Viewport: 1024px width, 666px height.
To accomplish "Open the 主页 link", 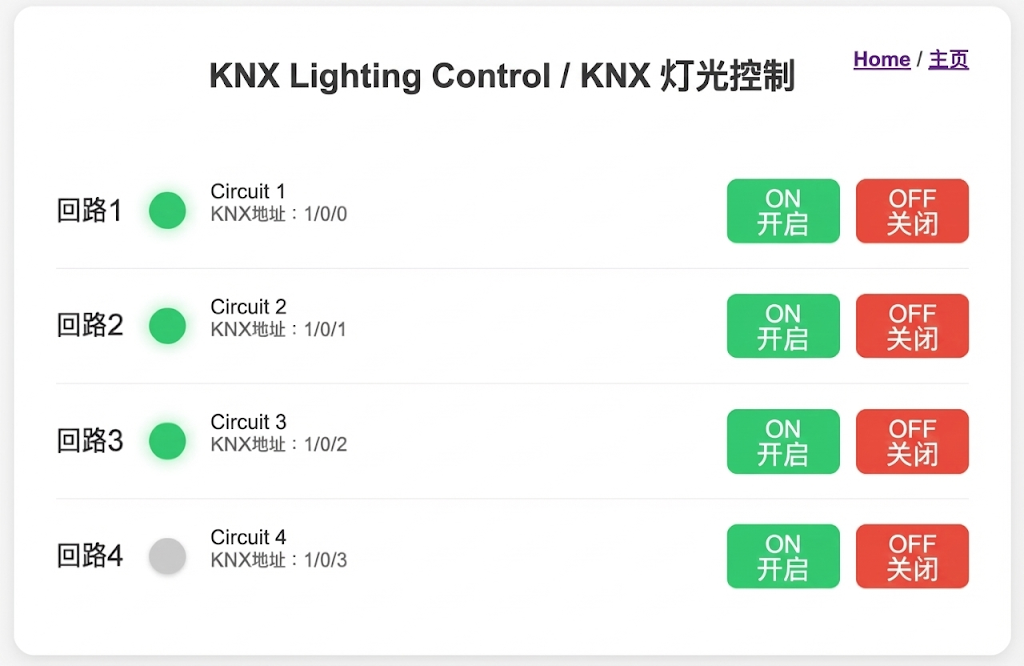I will pyautogui.click(x=948, y=59).
